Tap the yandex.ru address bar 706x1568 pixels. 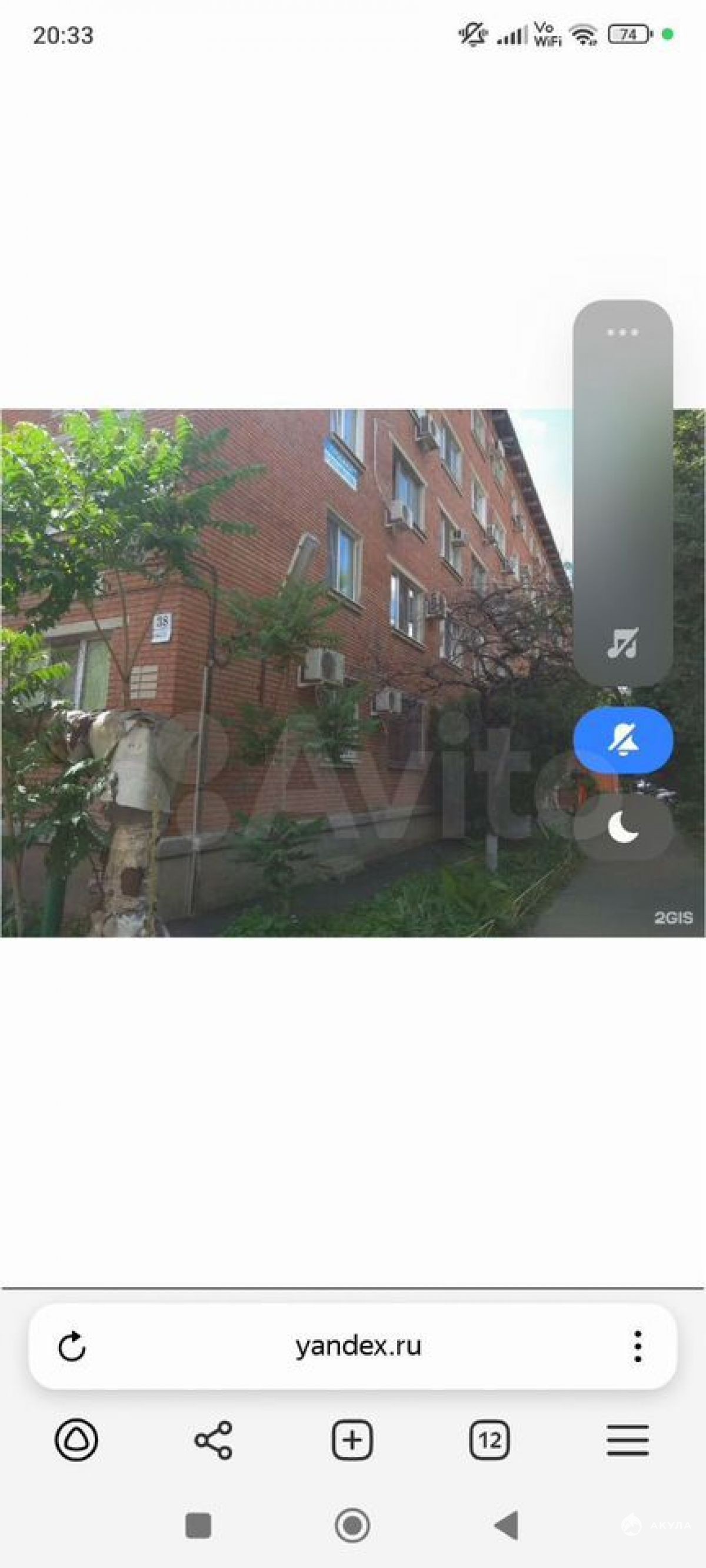point(358,1346)
